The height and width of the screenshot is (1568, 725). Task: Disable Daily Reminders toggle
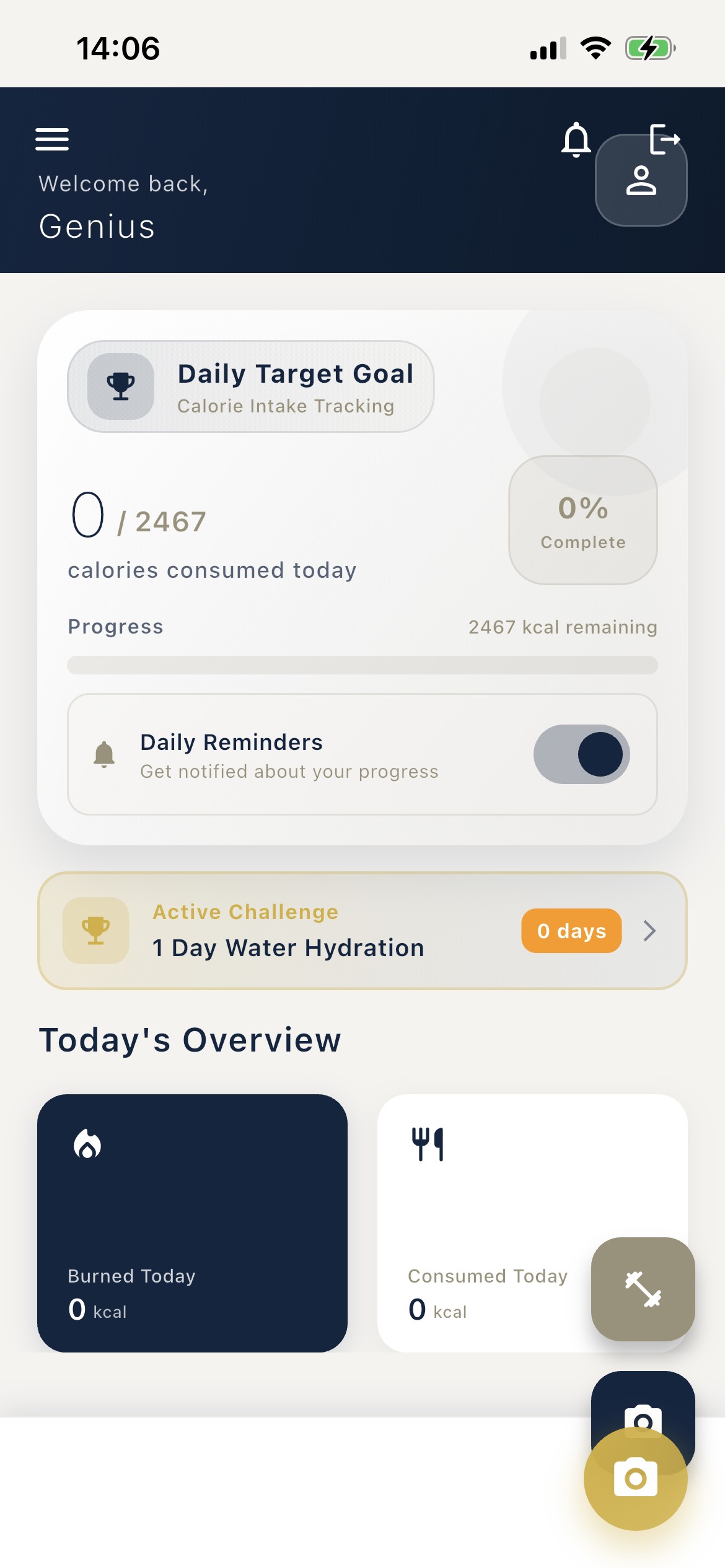coord(581,754)
